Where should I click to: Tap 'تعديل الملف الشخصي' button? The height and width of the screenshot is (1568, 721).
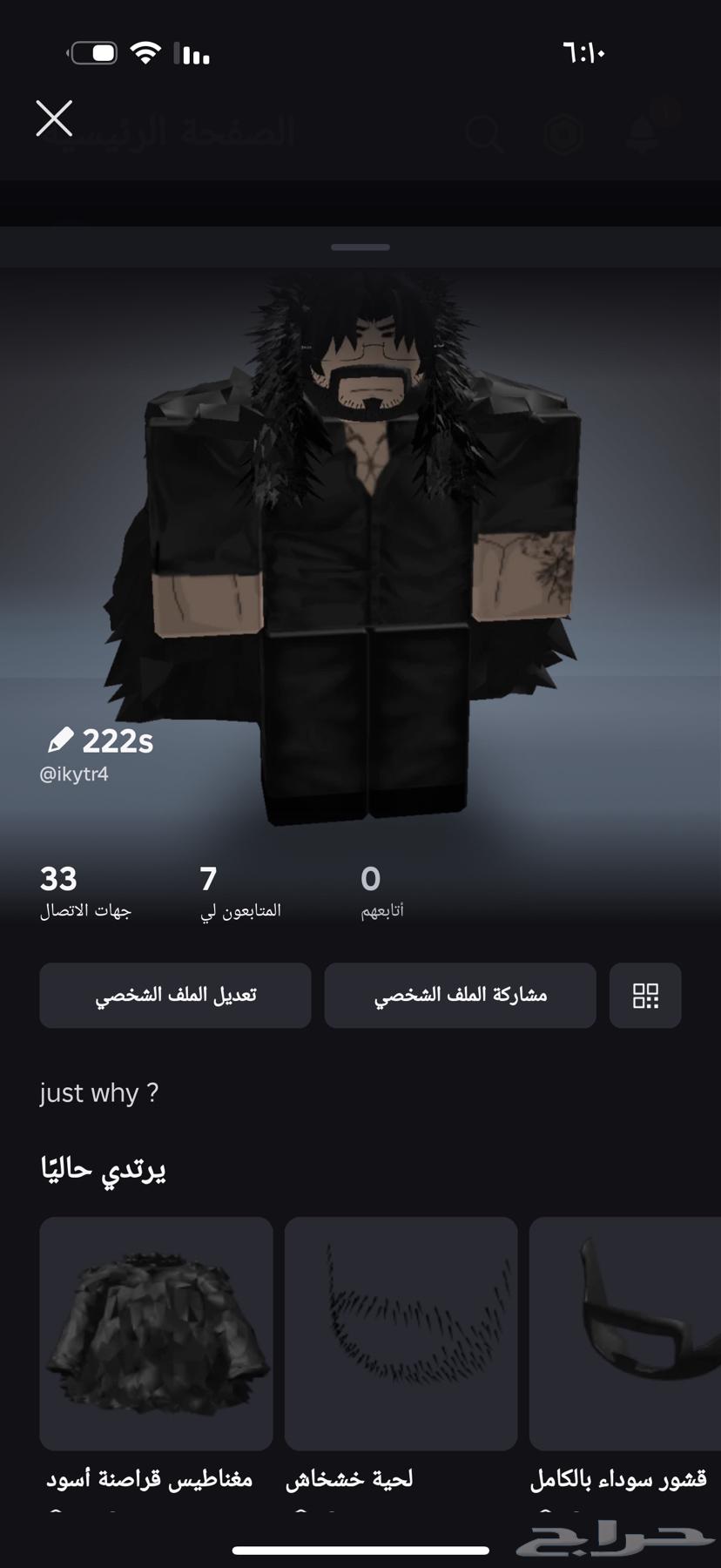[x=175, y=996]
